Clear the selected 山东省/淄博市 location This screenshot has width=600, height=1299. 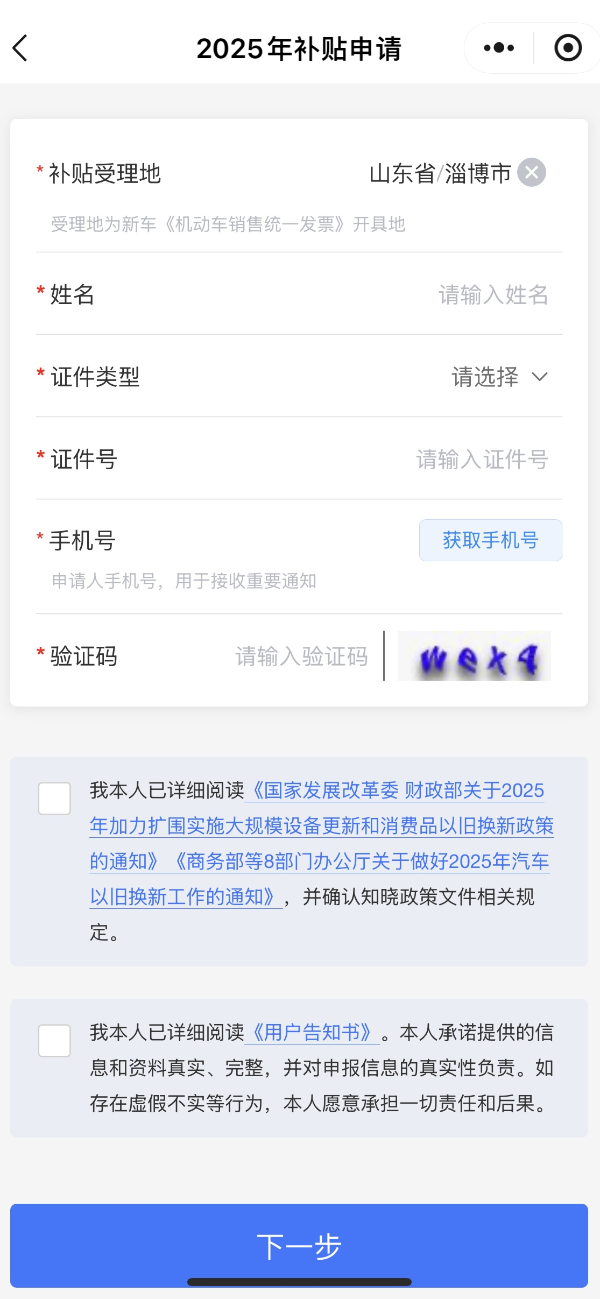(532, 173)
